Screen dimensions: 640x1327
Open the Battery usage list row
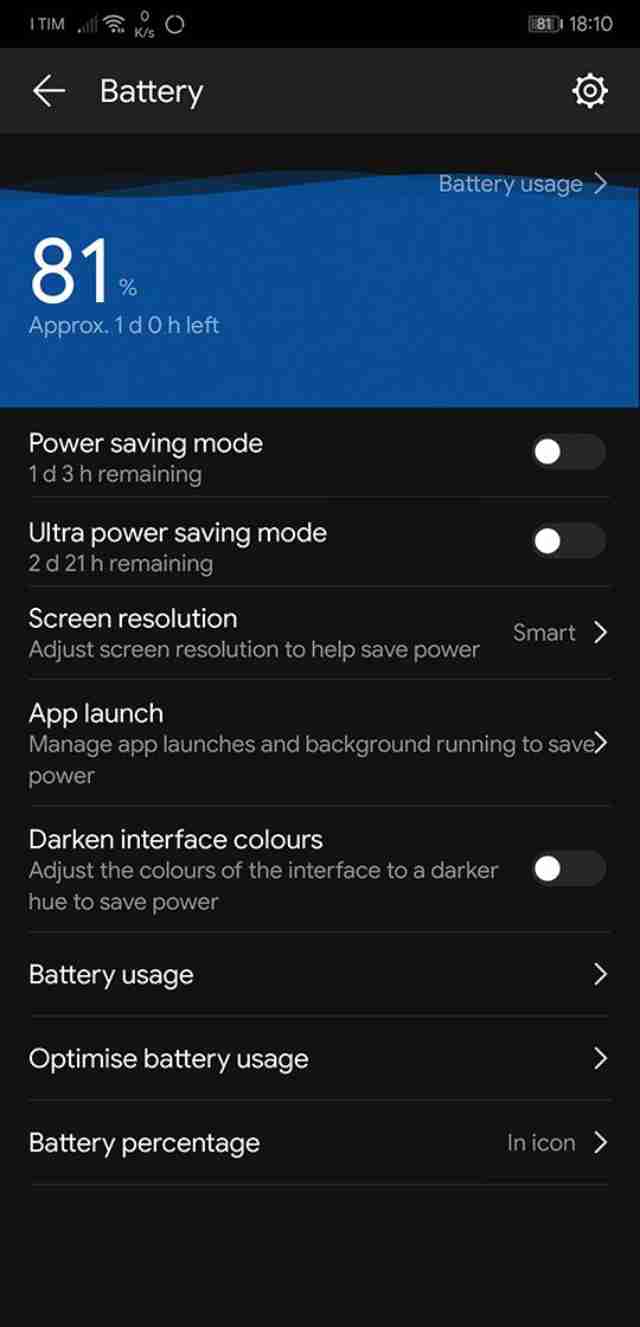click(x=320, y=975)
